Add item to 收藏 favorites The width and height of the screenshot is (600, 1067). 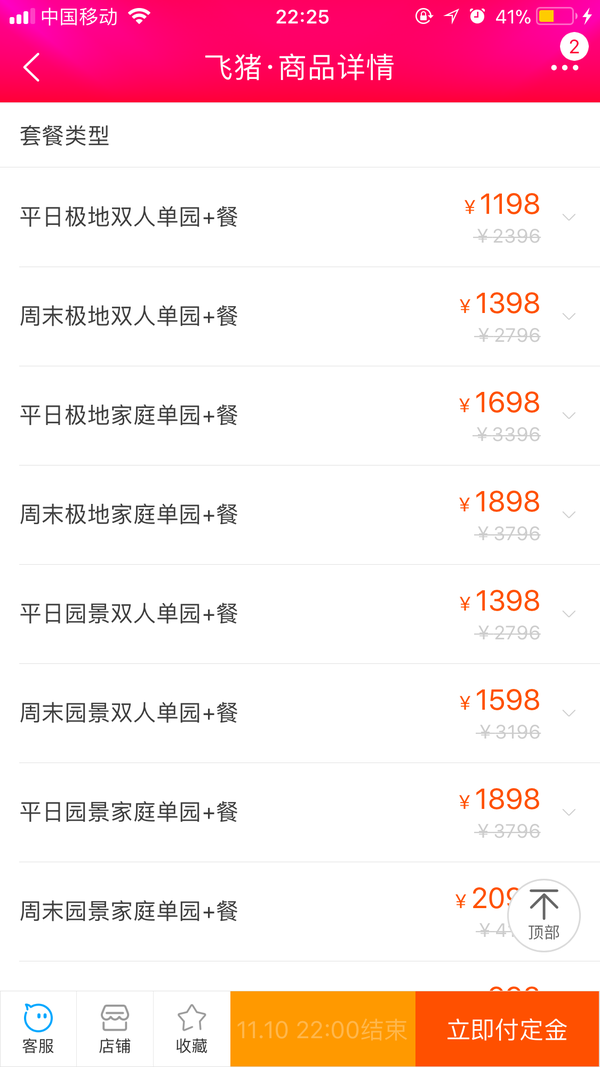192,1028
